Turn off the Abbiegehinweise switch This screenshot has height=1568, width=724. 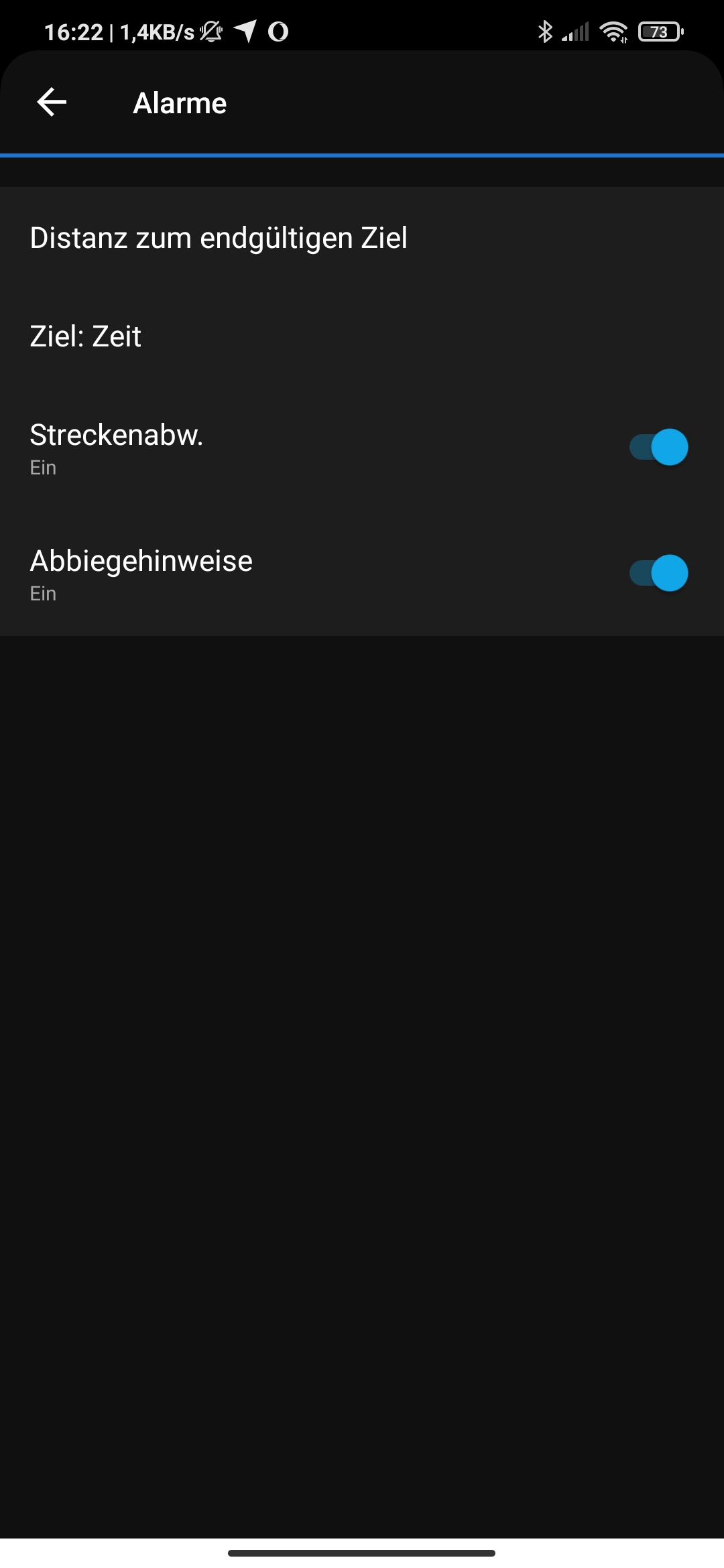pos(658,573)
